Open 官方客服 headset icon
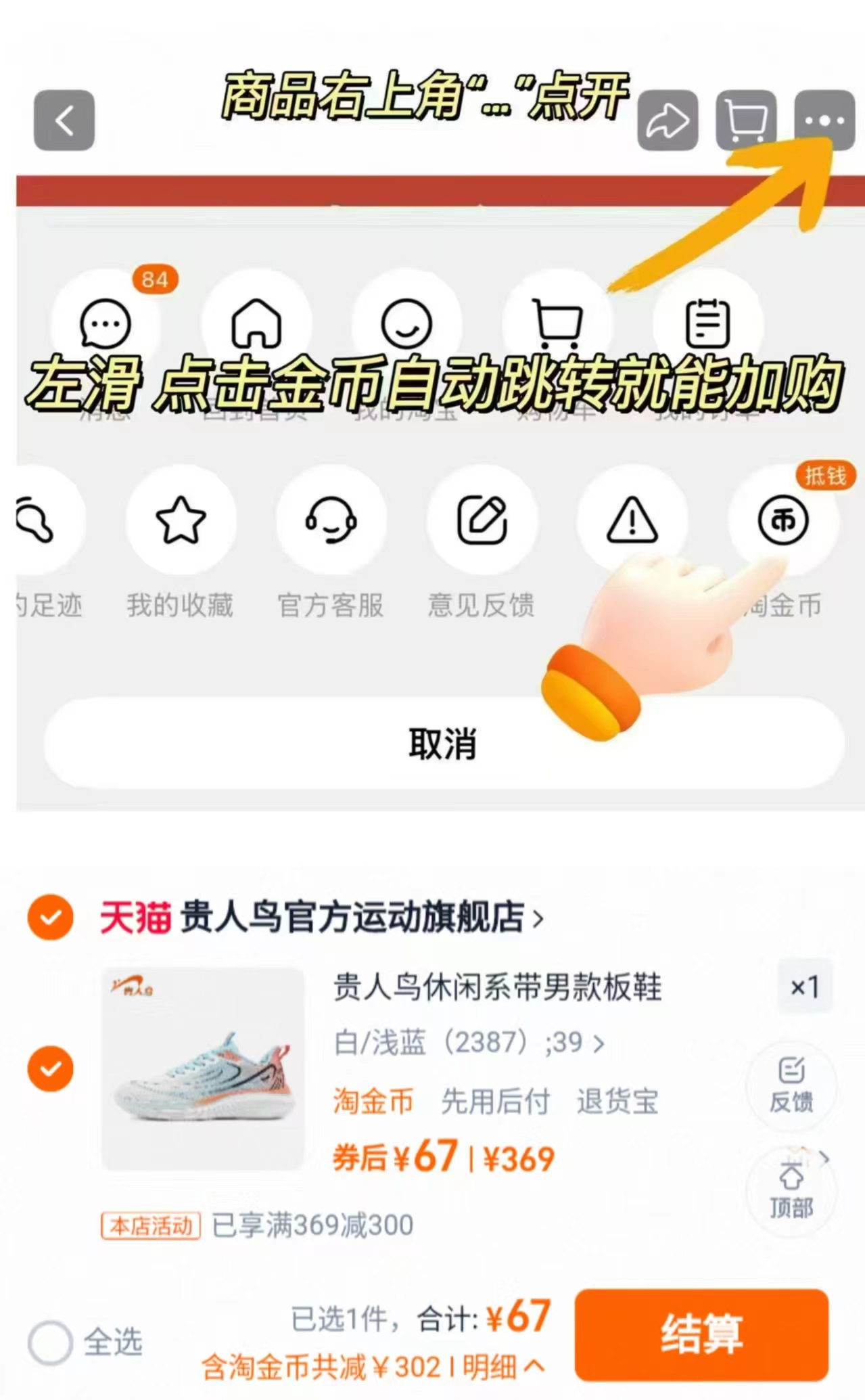Screen dimensions: 865x1400 pos(331,521)
